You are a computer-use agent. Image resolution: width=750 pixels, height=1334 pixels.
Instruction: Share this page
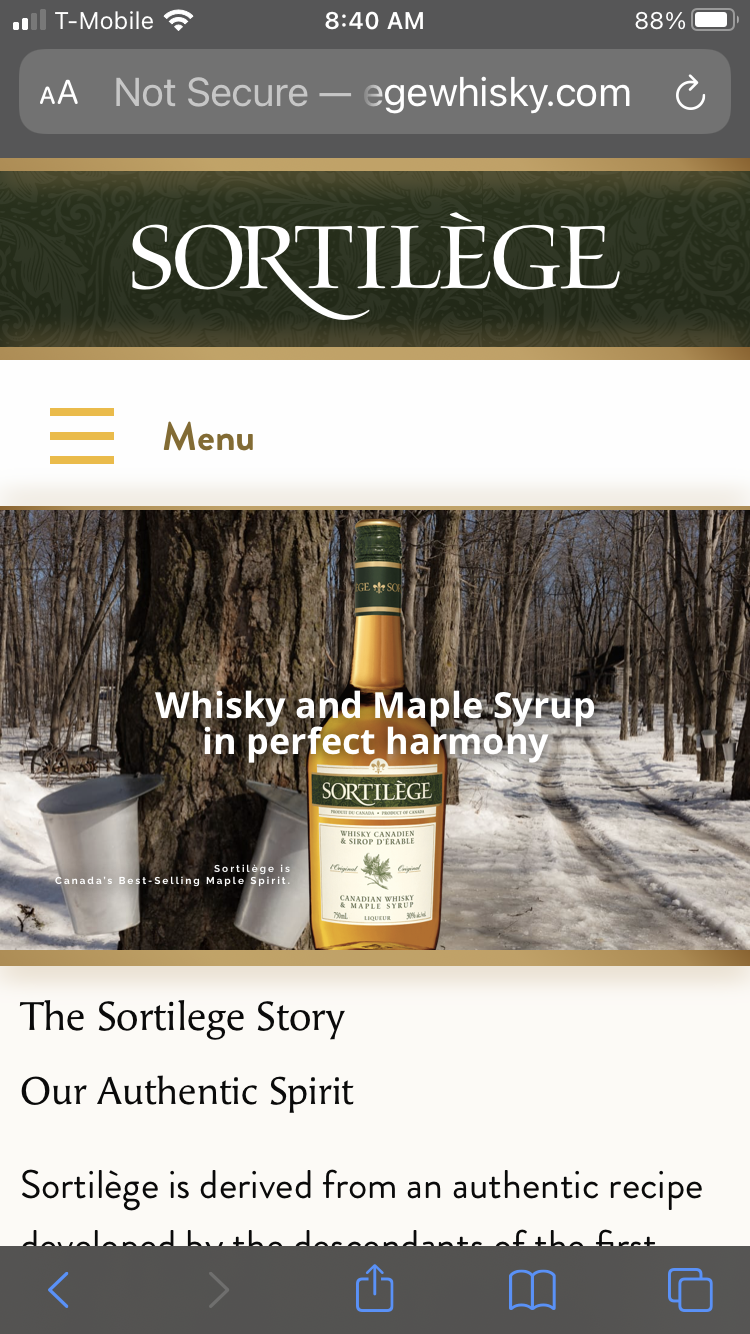pyautogui.click(x=375, y=1289)
